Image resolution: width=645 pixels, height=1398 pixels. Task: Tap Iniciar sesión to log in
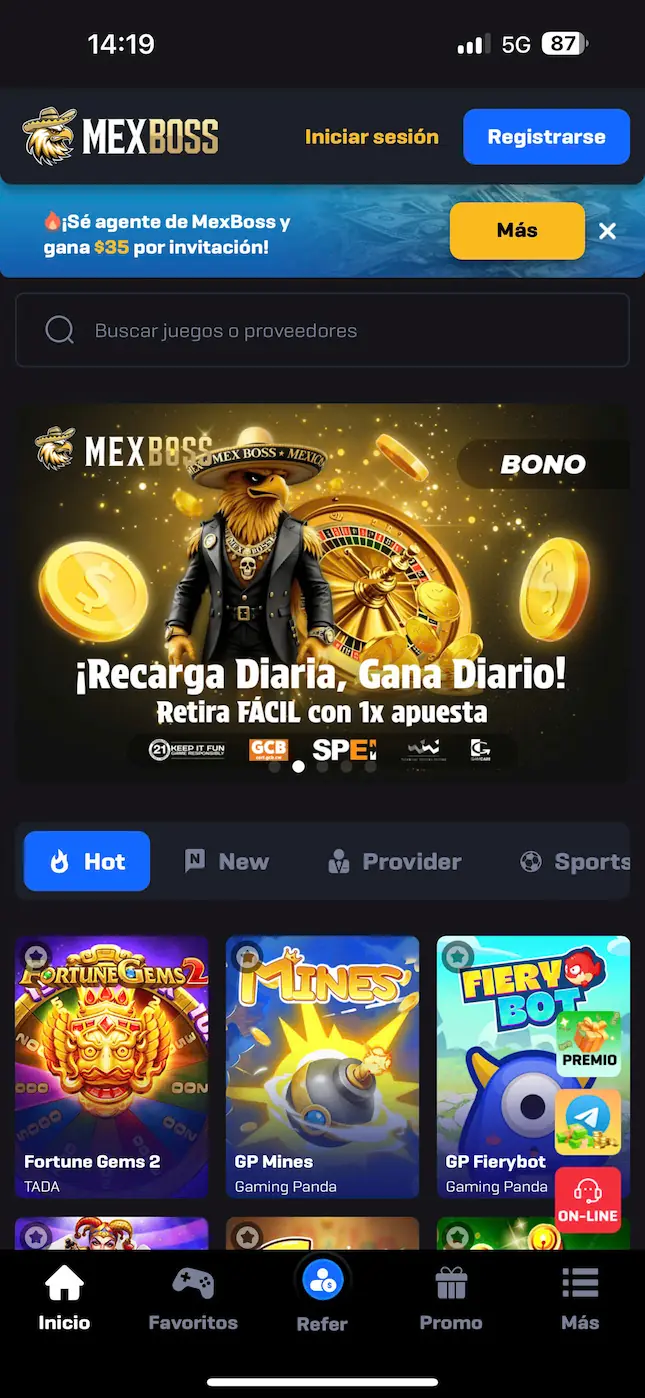pyautogui.click(x=371, y=137)
